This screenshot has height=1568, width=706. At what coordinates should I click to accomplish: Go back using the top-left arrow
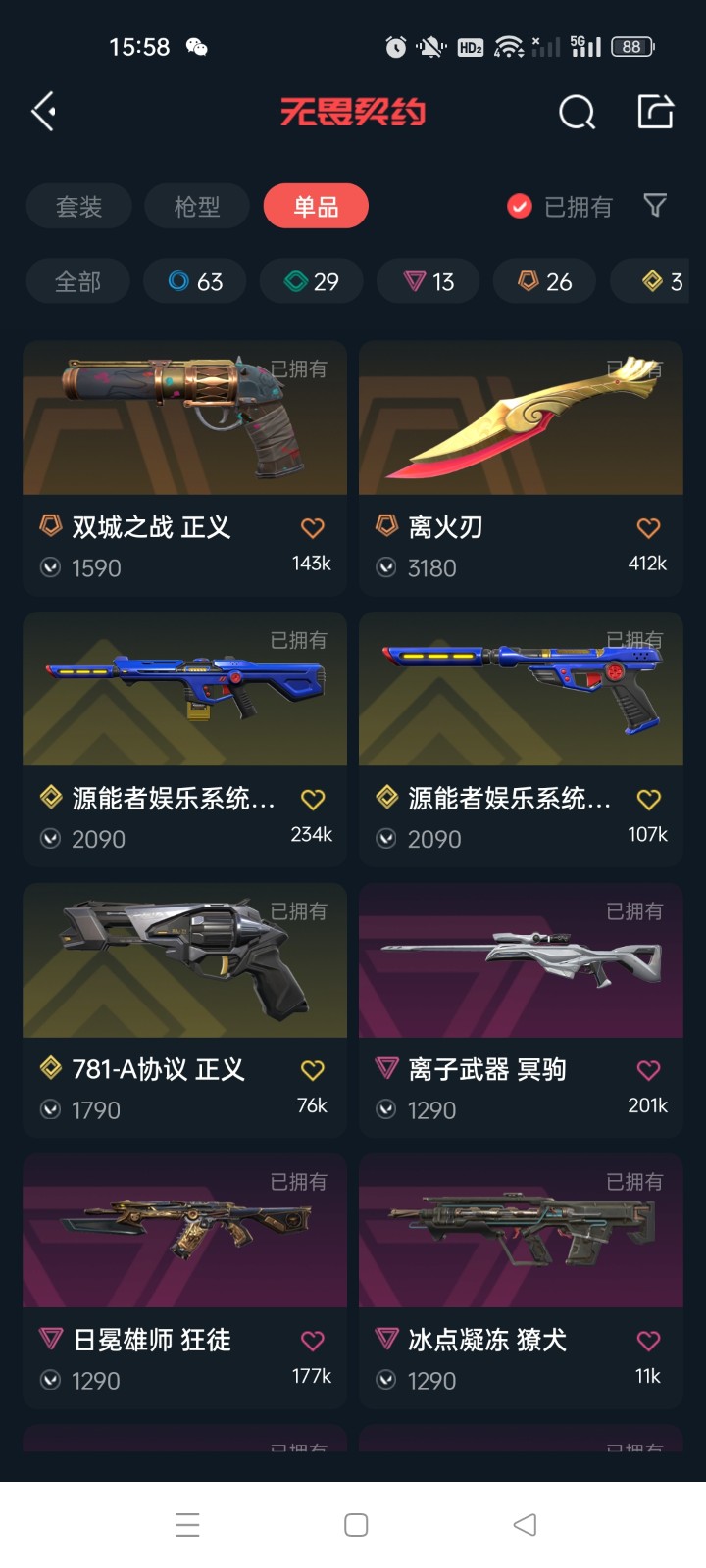tap(43, 112)
